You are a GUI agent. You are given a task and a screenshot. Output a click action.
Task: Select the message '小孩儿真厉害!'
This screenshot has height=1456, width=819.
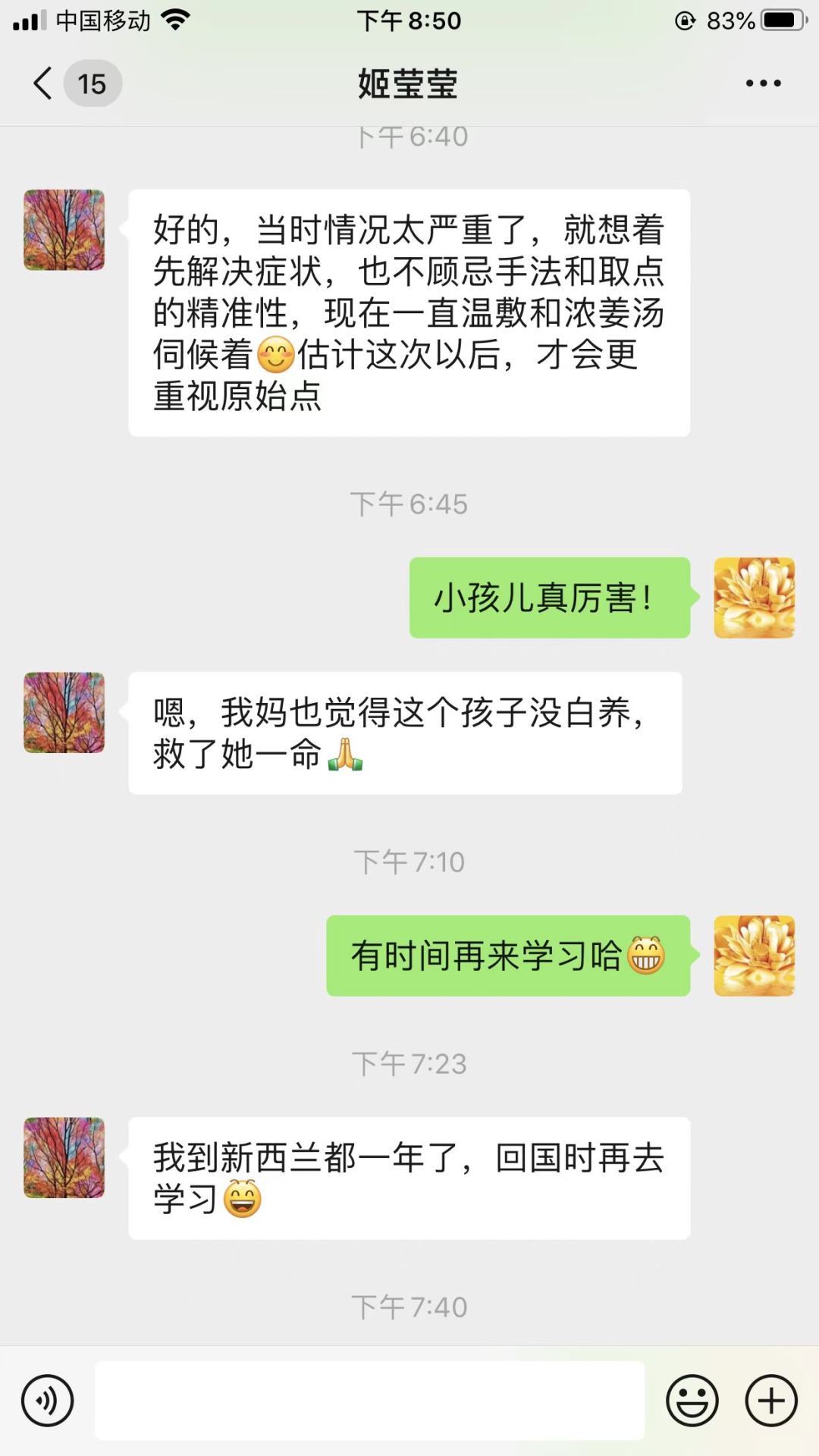[548, 598]
